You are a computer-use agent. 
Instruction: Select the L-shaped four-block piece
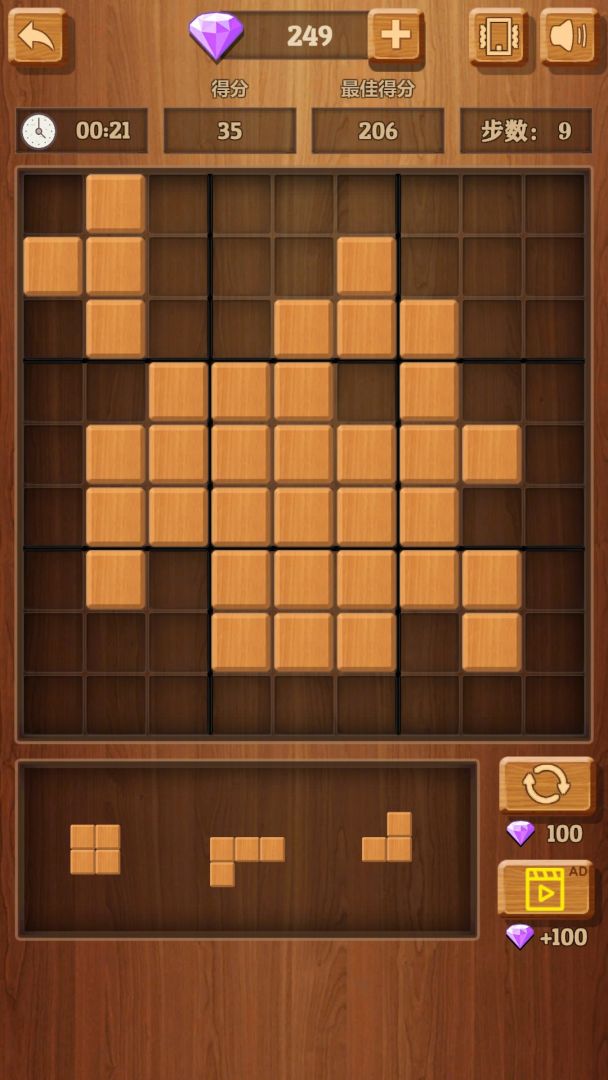click(246, 859)
